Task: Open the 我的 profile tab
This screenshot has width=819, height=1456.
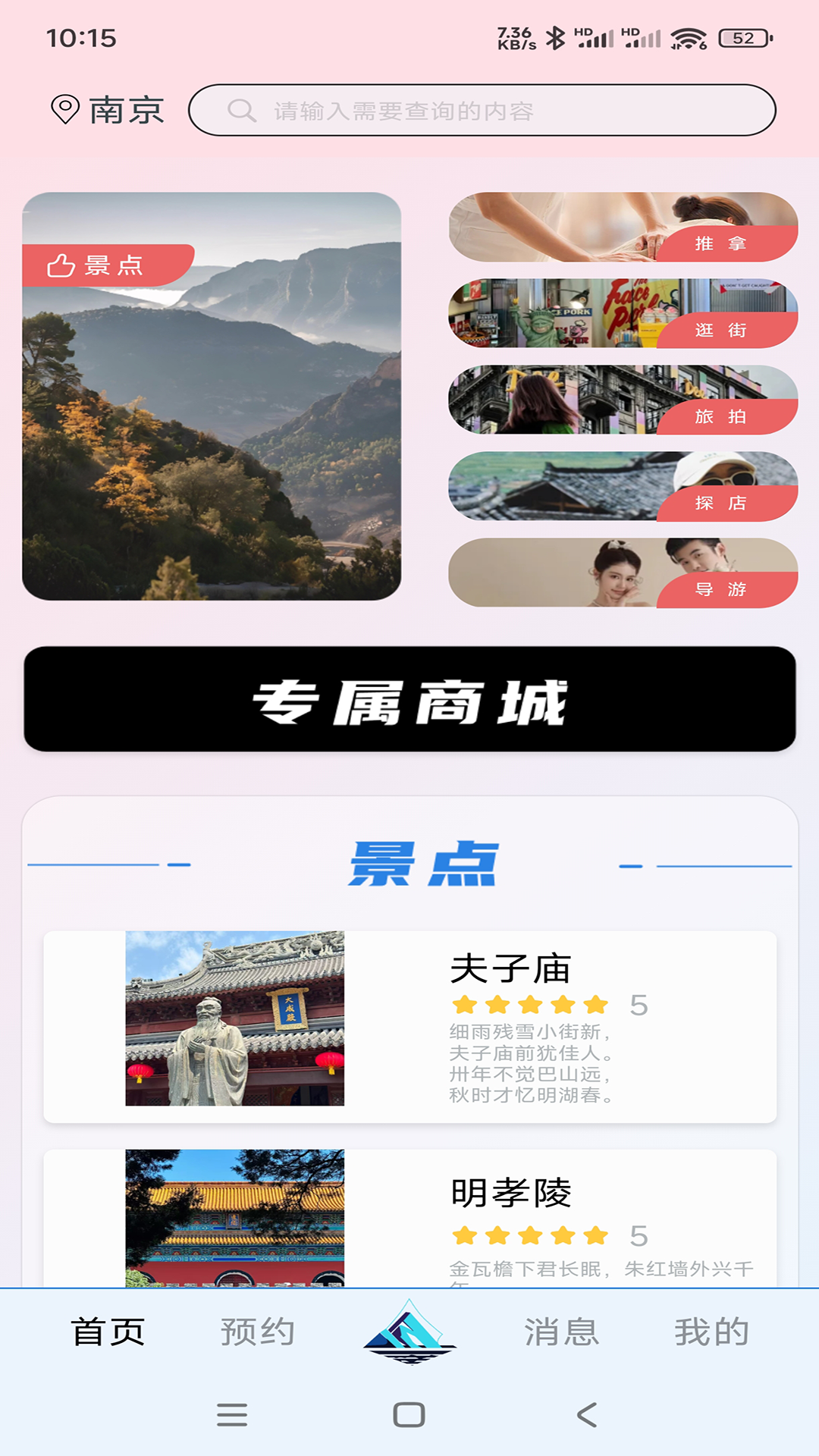Action: tap(712, 1332)
